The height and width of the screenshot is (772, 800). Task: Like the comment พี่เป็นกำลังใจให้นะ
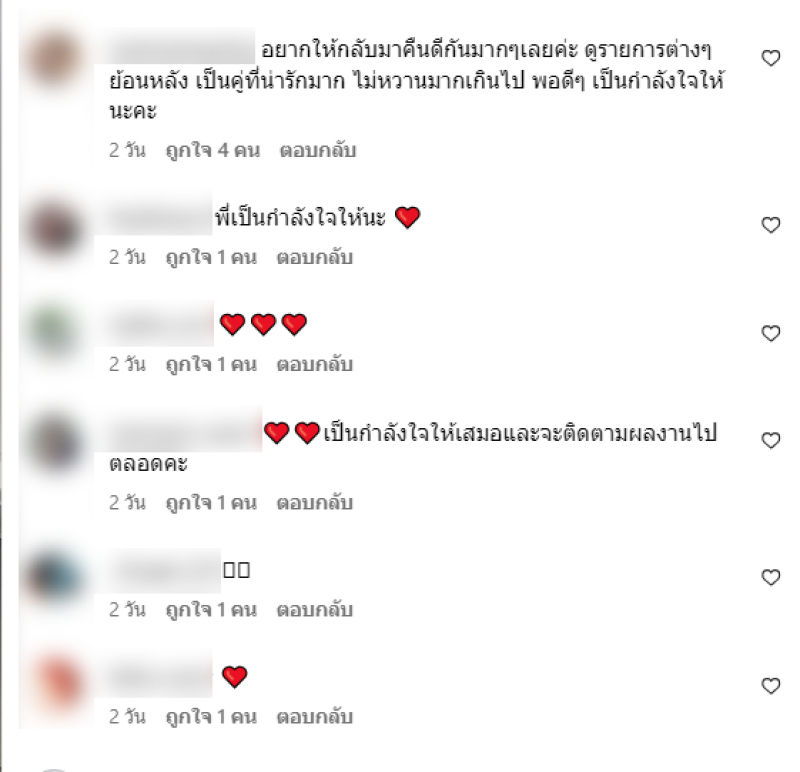tap(770, 226)
